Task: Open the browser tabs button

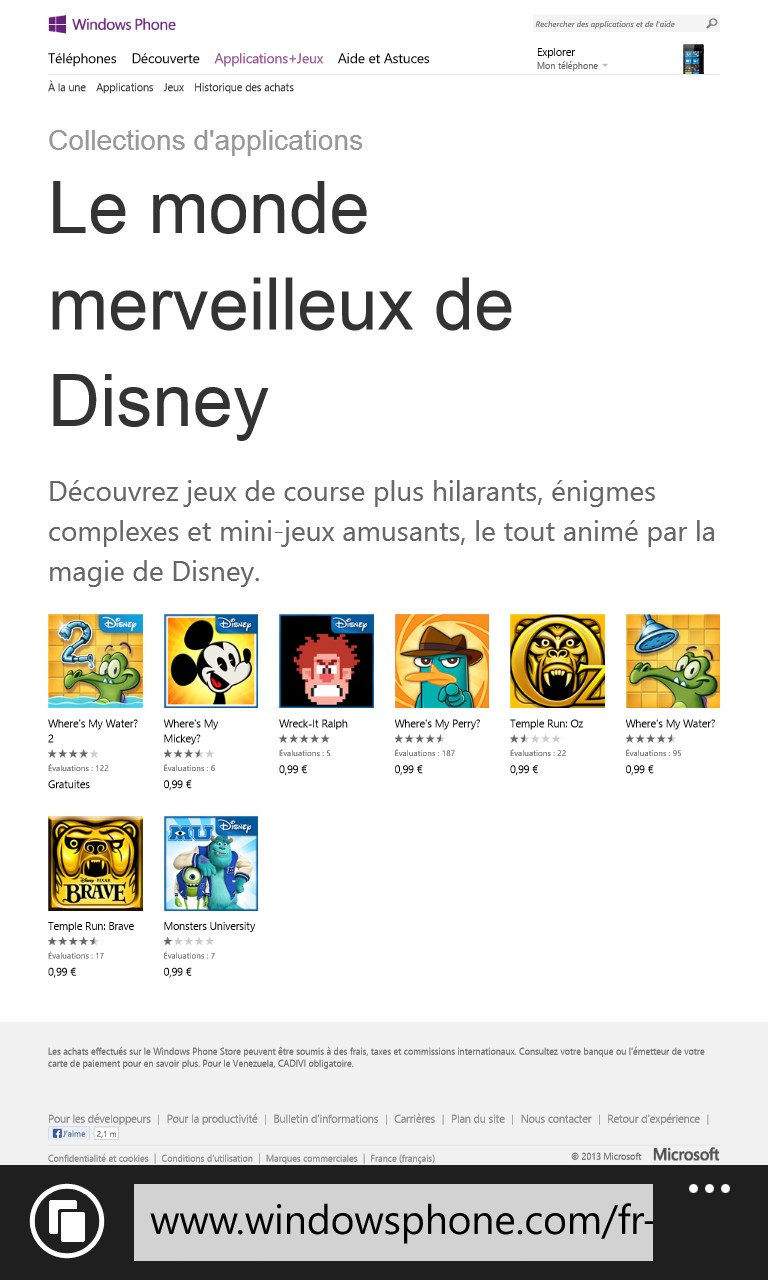Action: click(67, 1221)
